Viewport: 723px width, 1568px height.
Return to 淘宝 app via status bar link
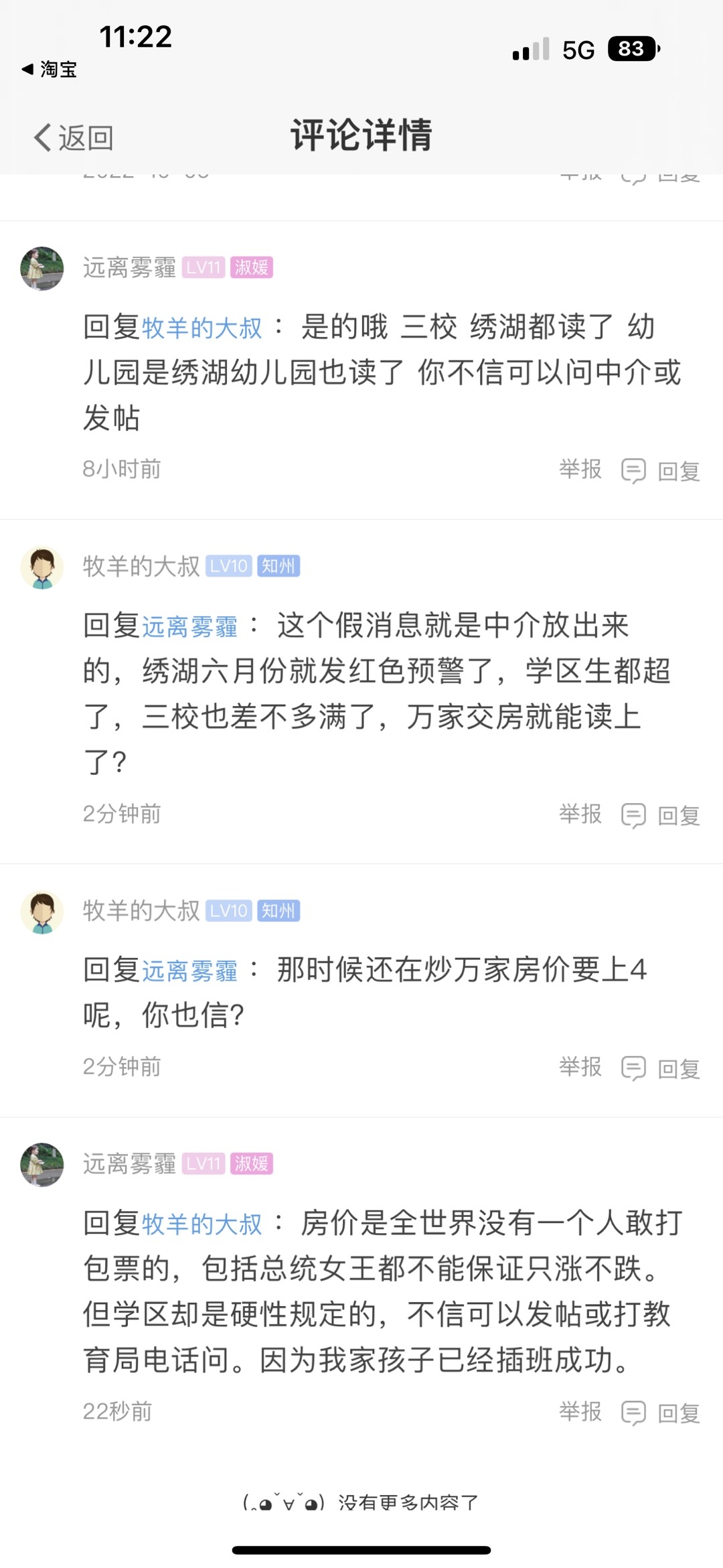(50, 69)
